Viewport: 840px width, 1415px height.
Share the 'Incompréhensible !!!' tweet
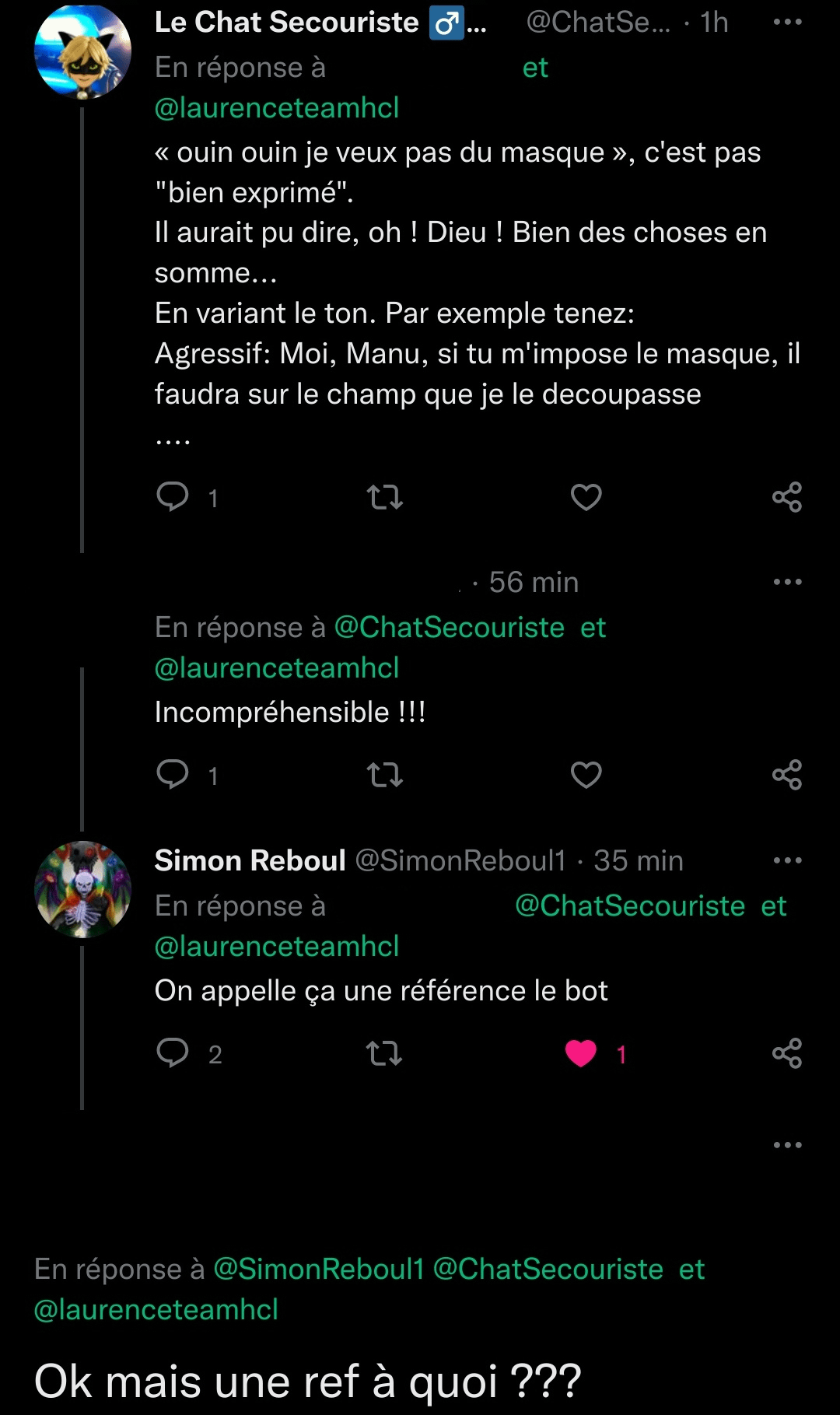tap(787, 775)
